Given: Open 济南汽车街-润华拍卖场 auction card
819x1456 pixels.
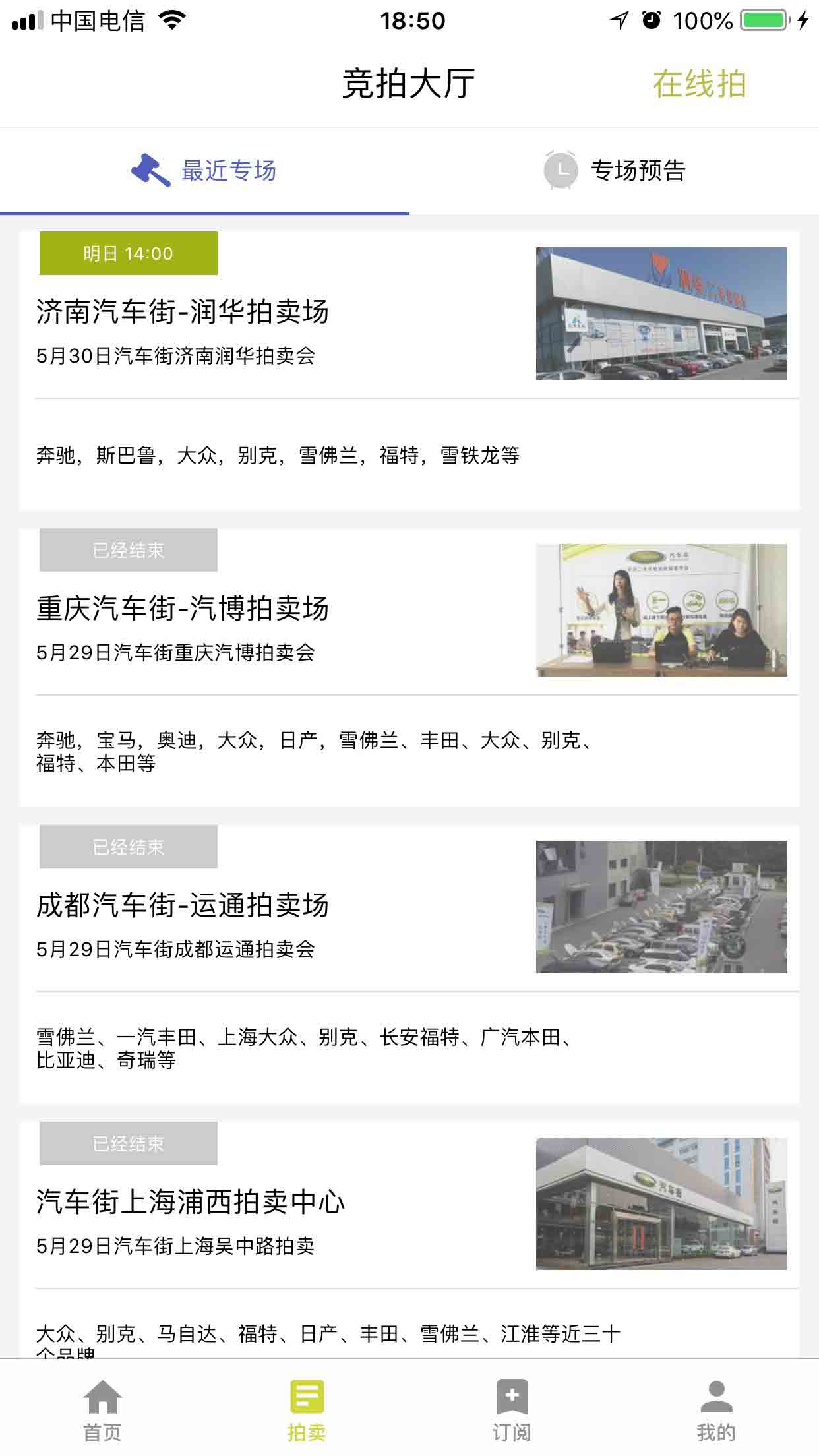Looking at the screenshot, I should coord(409,371).
